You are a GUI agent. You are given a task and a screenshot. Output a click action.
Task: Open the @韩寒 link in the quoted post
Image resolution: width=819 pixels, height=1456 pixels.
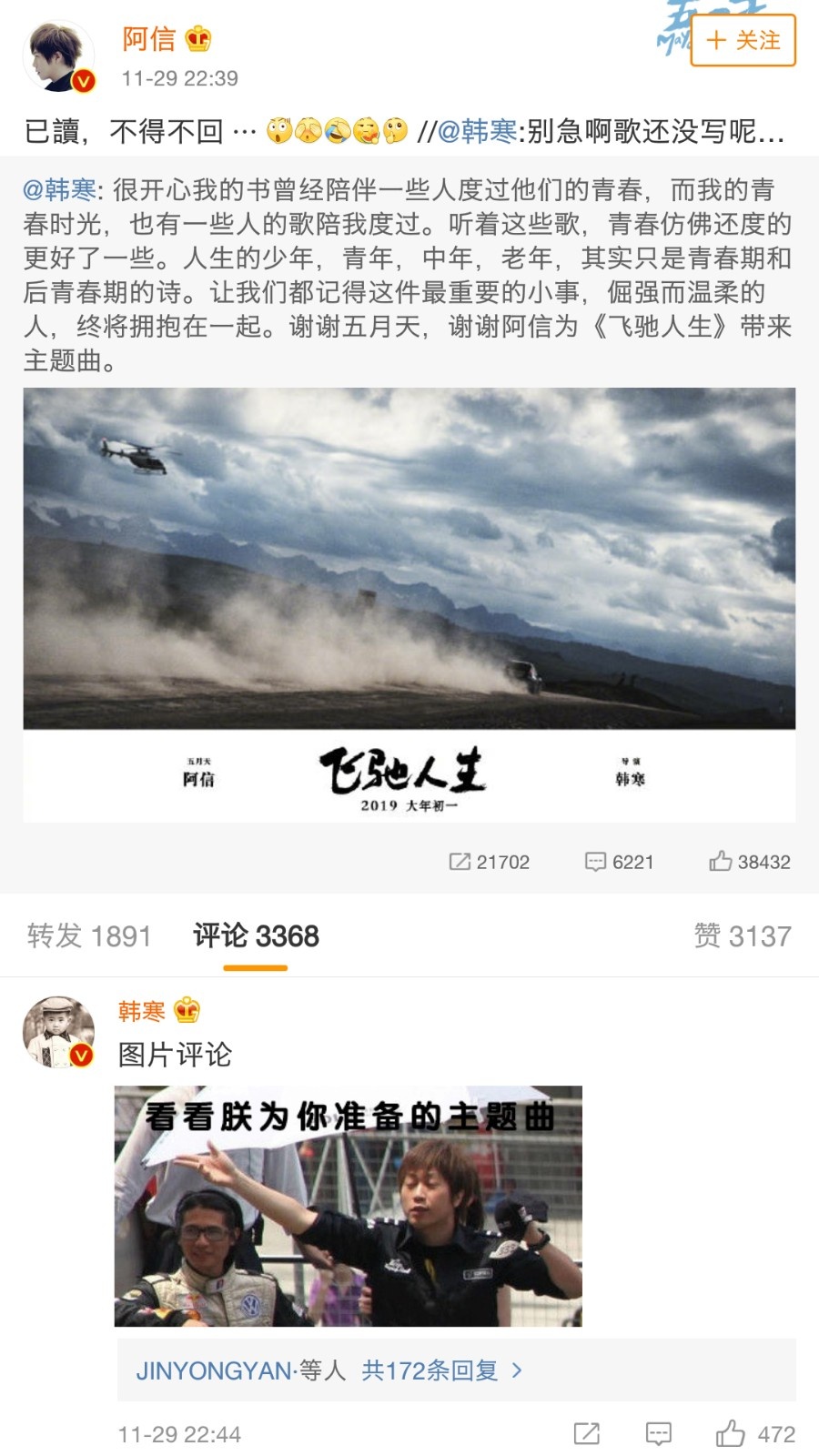pyautogui.click(x=59, y=190)
